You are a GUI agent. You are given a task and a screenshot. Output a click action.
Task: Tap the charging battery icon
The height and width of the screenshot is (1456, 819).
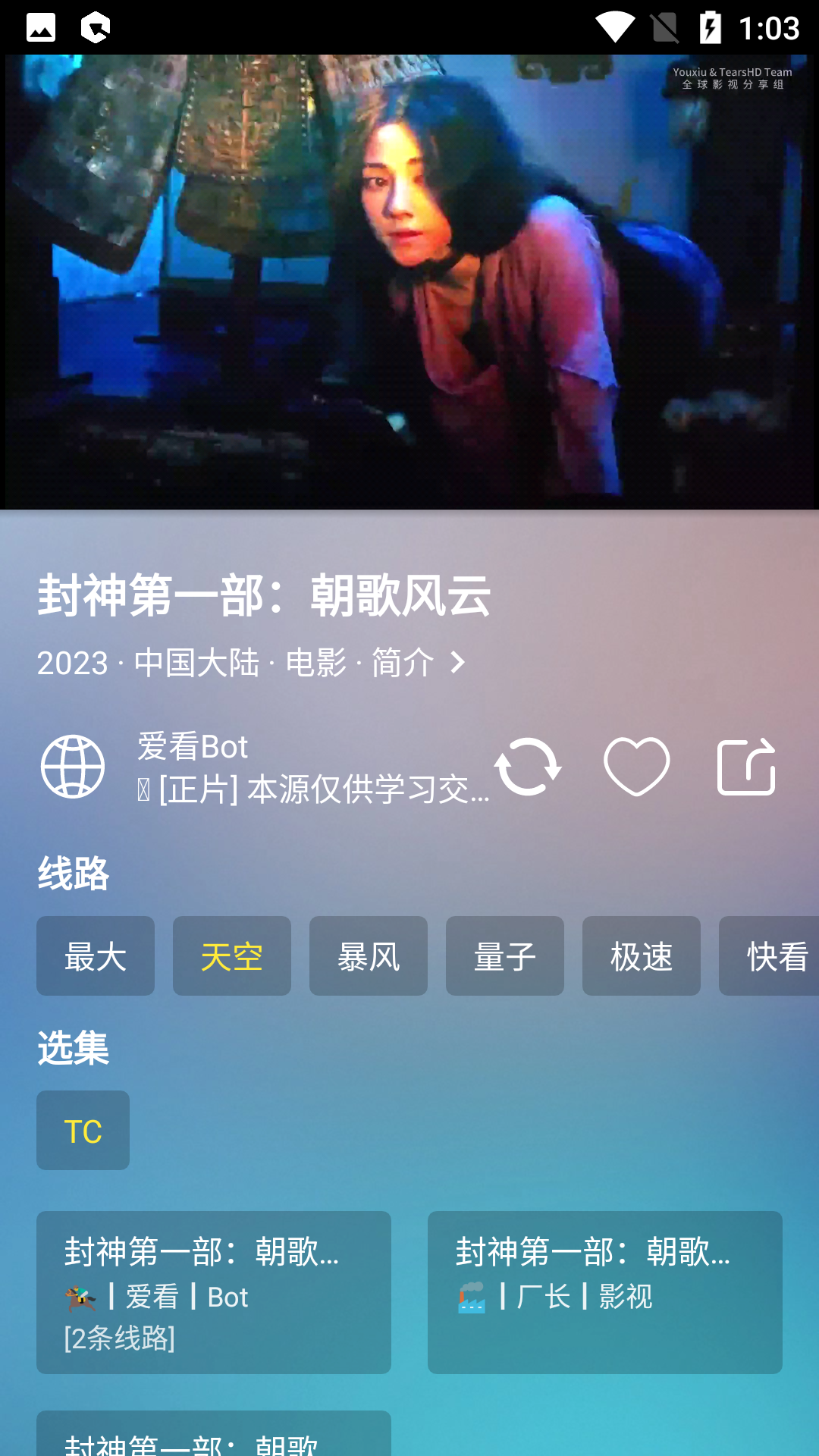click(711, 27)
